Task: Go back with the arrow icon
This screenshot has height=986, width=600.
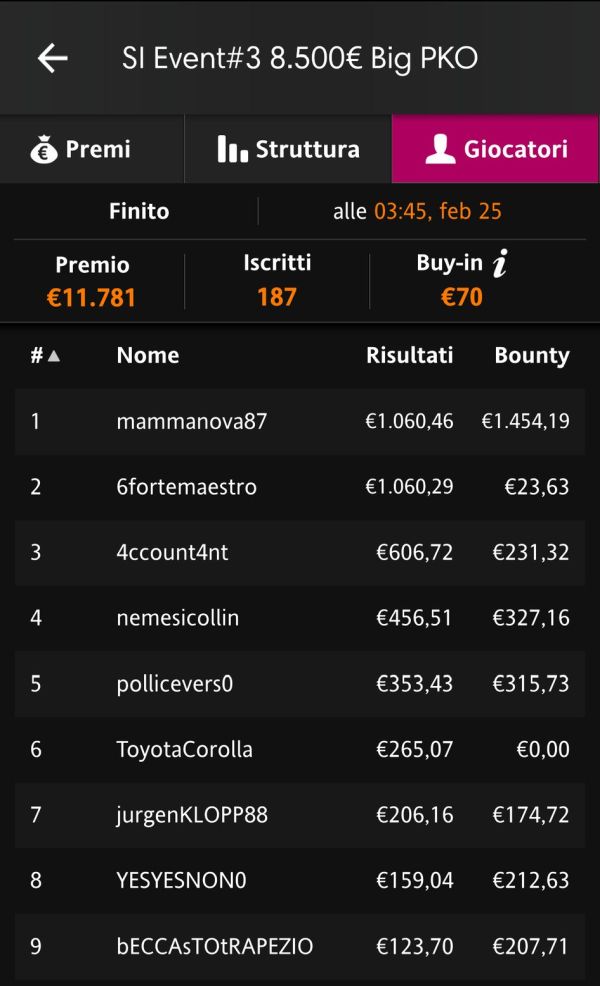Action: 53,58
